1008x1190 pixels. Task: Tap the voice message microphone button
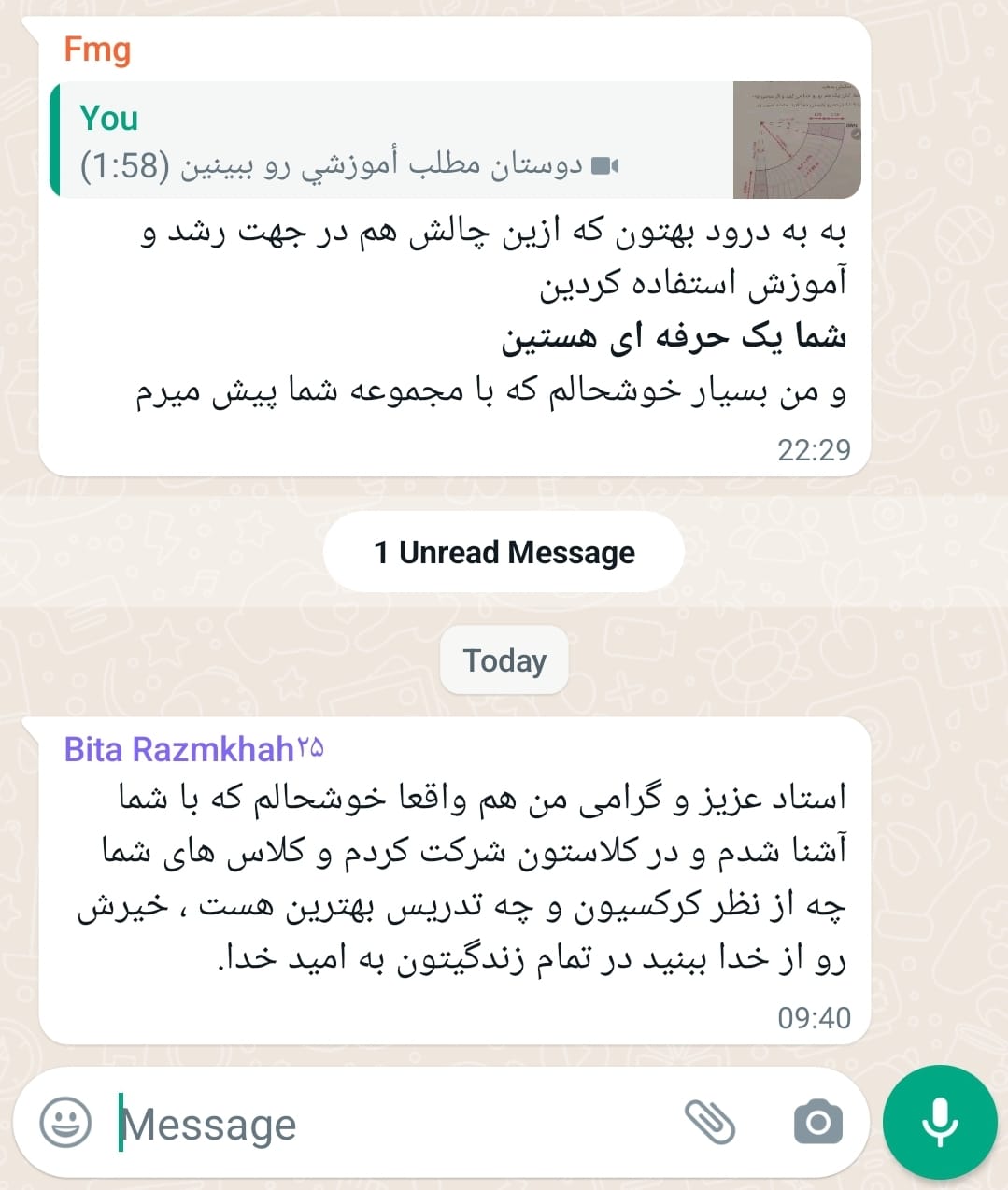click(x=939, y=1122)
